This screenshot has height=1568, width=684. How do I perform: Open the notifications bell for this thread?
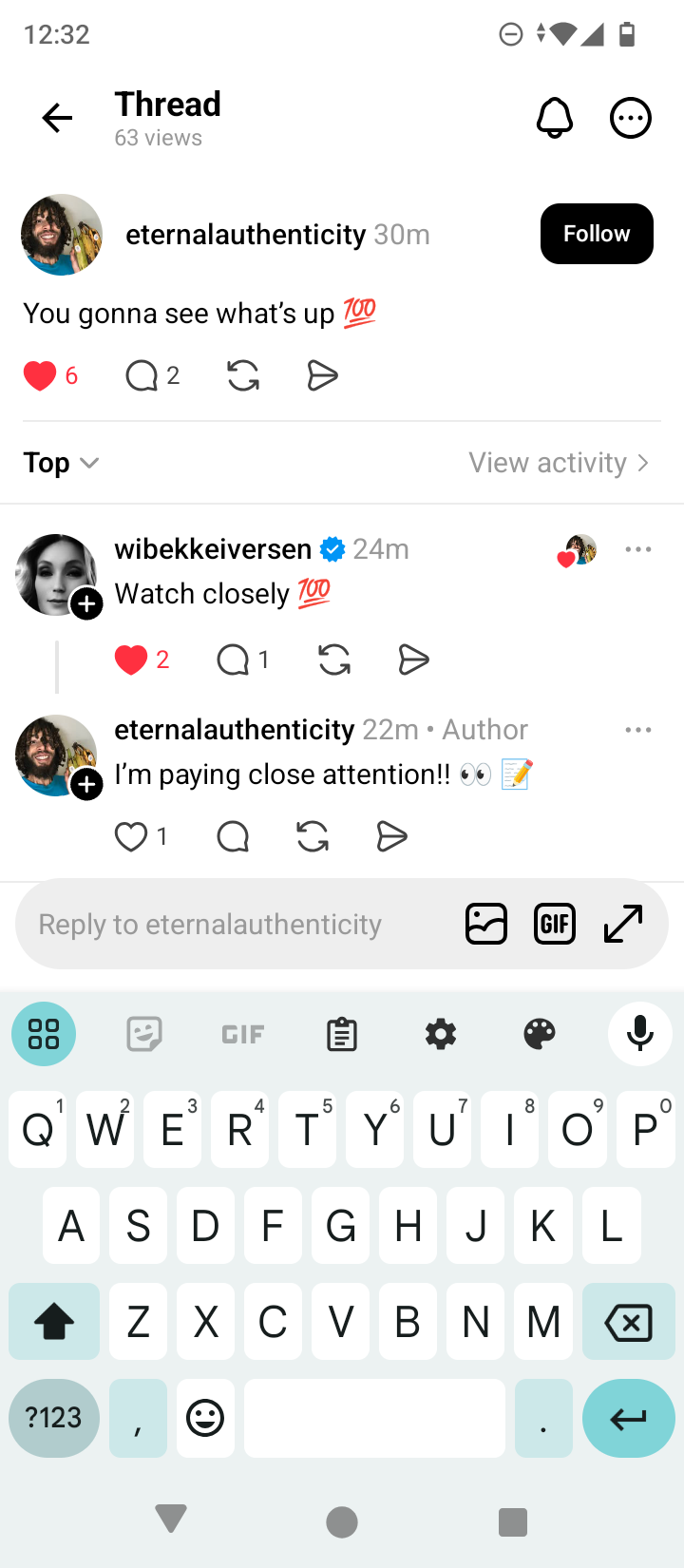pos(555,118)
